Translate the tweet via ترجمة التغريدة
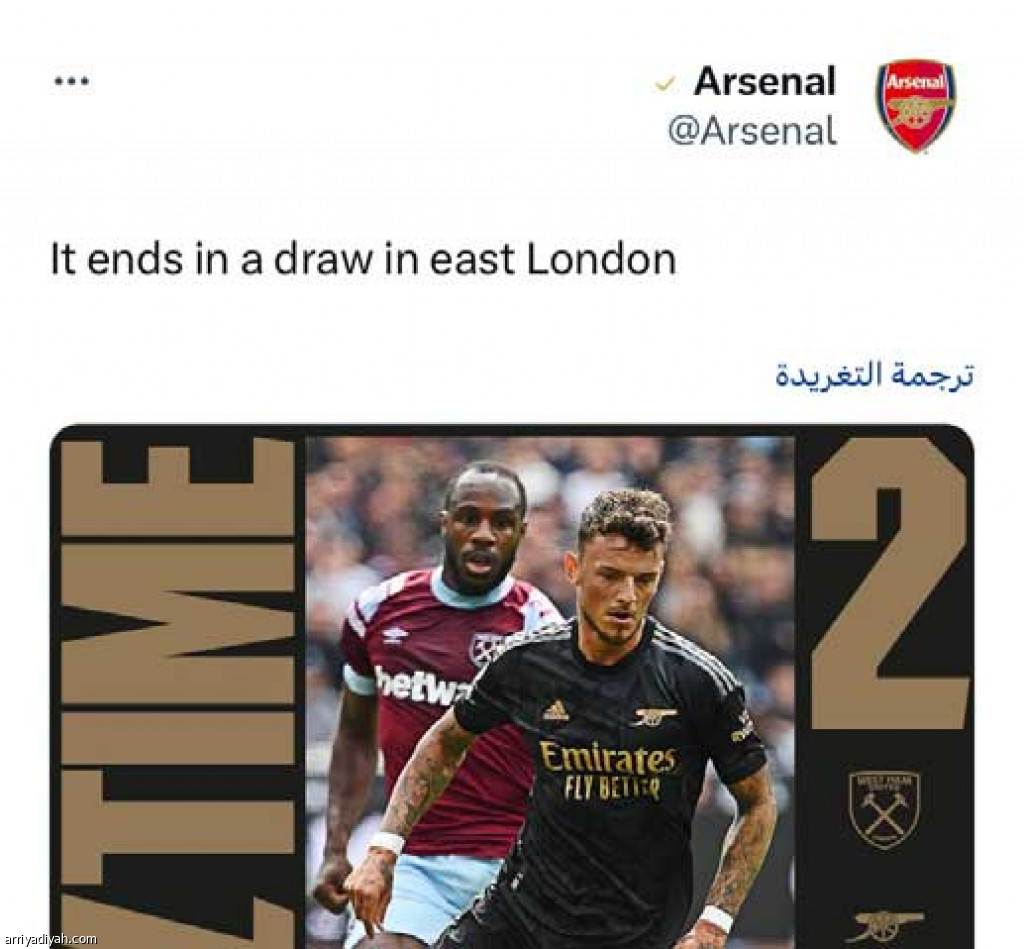Image resolution: width=1024 pixels, height=949 pixels. tap(874, 376)
